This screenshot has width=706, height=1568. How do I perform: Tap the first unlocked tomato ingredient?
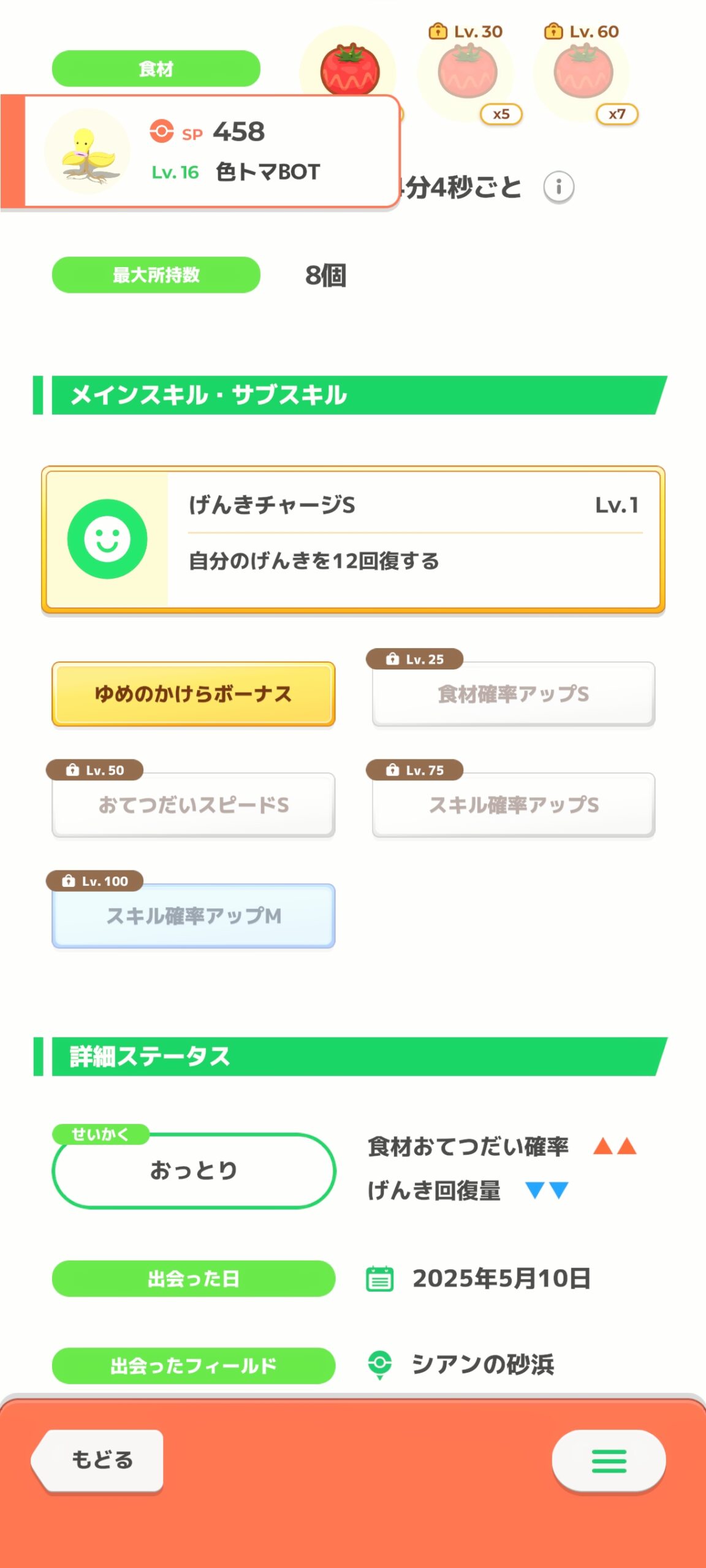(349, 69)
